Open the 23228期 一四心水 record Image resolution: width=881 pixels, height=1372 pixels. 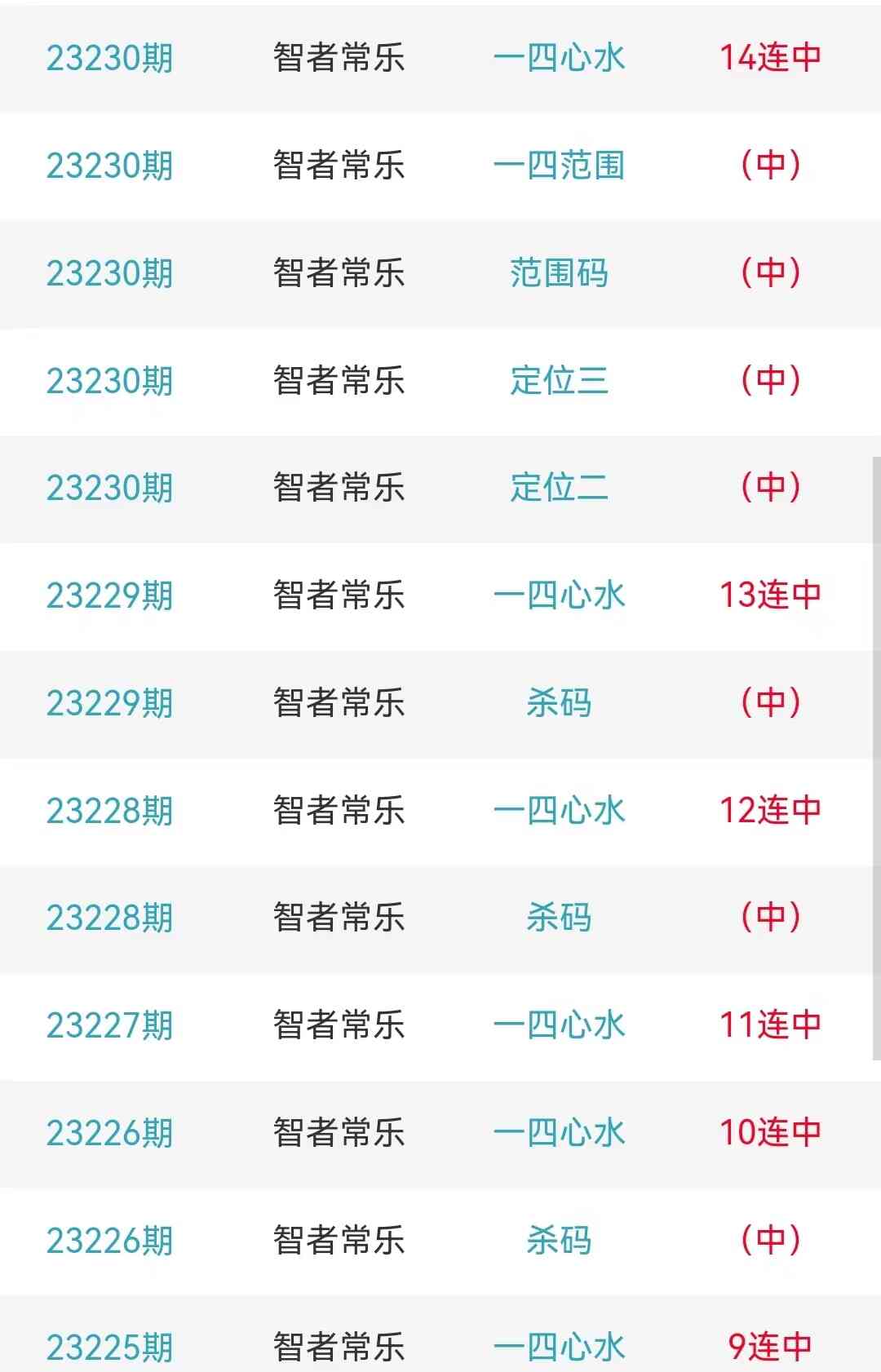pos(559,811)
